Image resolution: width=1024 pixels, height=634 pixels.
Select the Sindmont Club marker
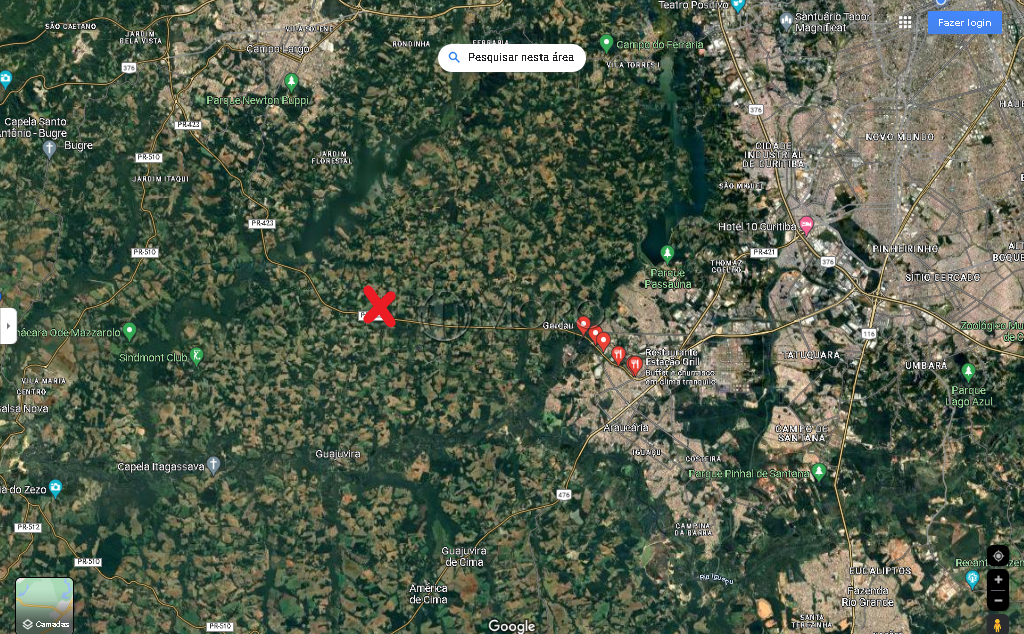pyautogui.click(x=197, y=355)
